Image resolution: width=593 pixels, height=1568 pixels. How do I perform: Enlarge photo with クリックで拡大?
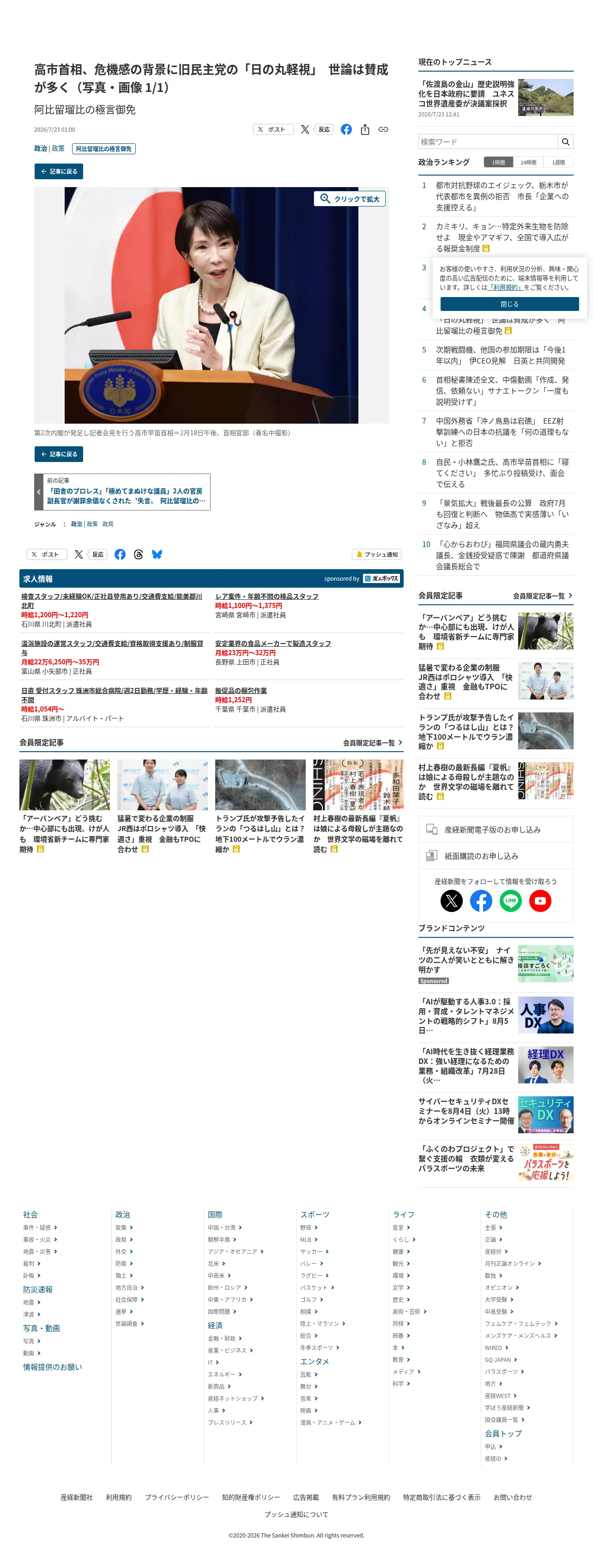[350, 199]
